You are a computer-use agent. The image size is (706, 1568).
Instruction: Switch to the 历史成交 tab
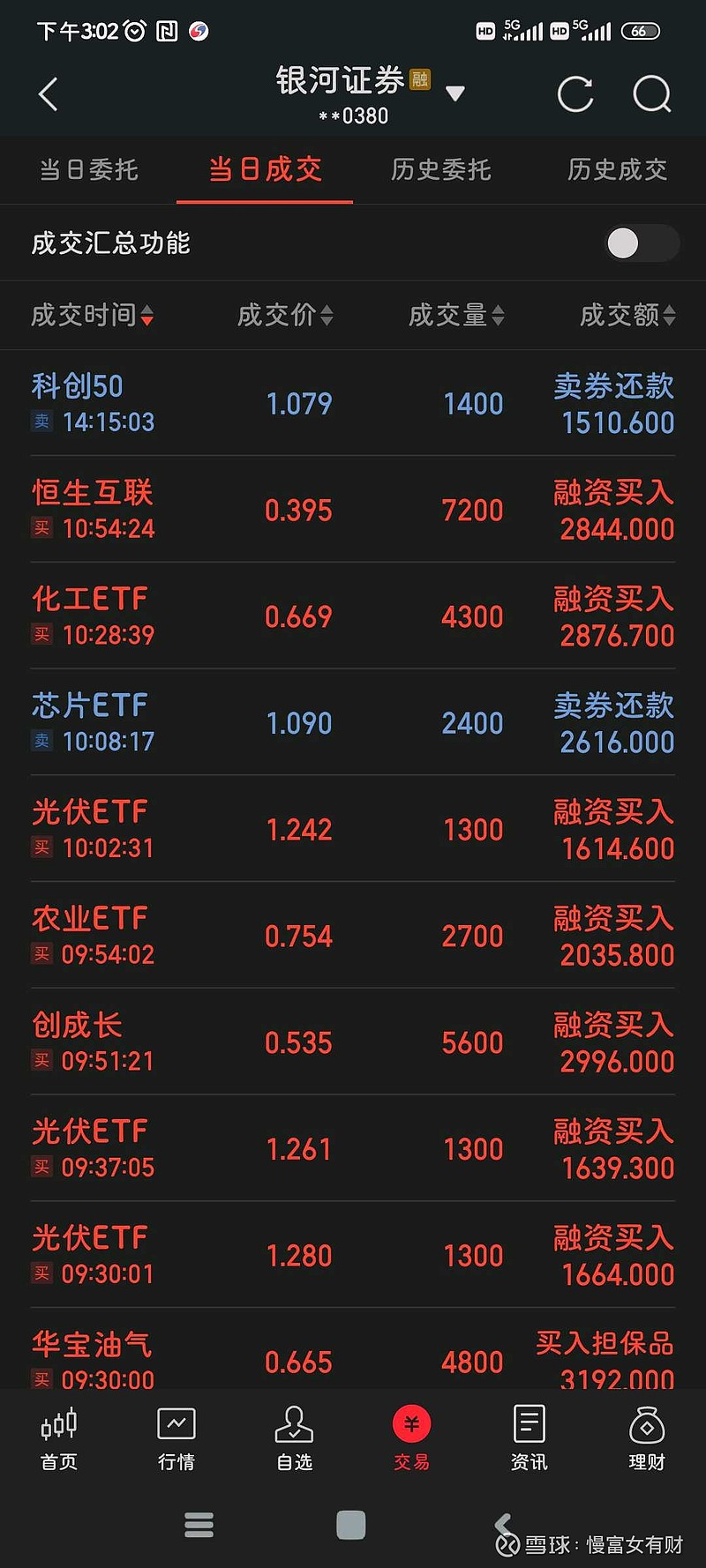(616, 170)
